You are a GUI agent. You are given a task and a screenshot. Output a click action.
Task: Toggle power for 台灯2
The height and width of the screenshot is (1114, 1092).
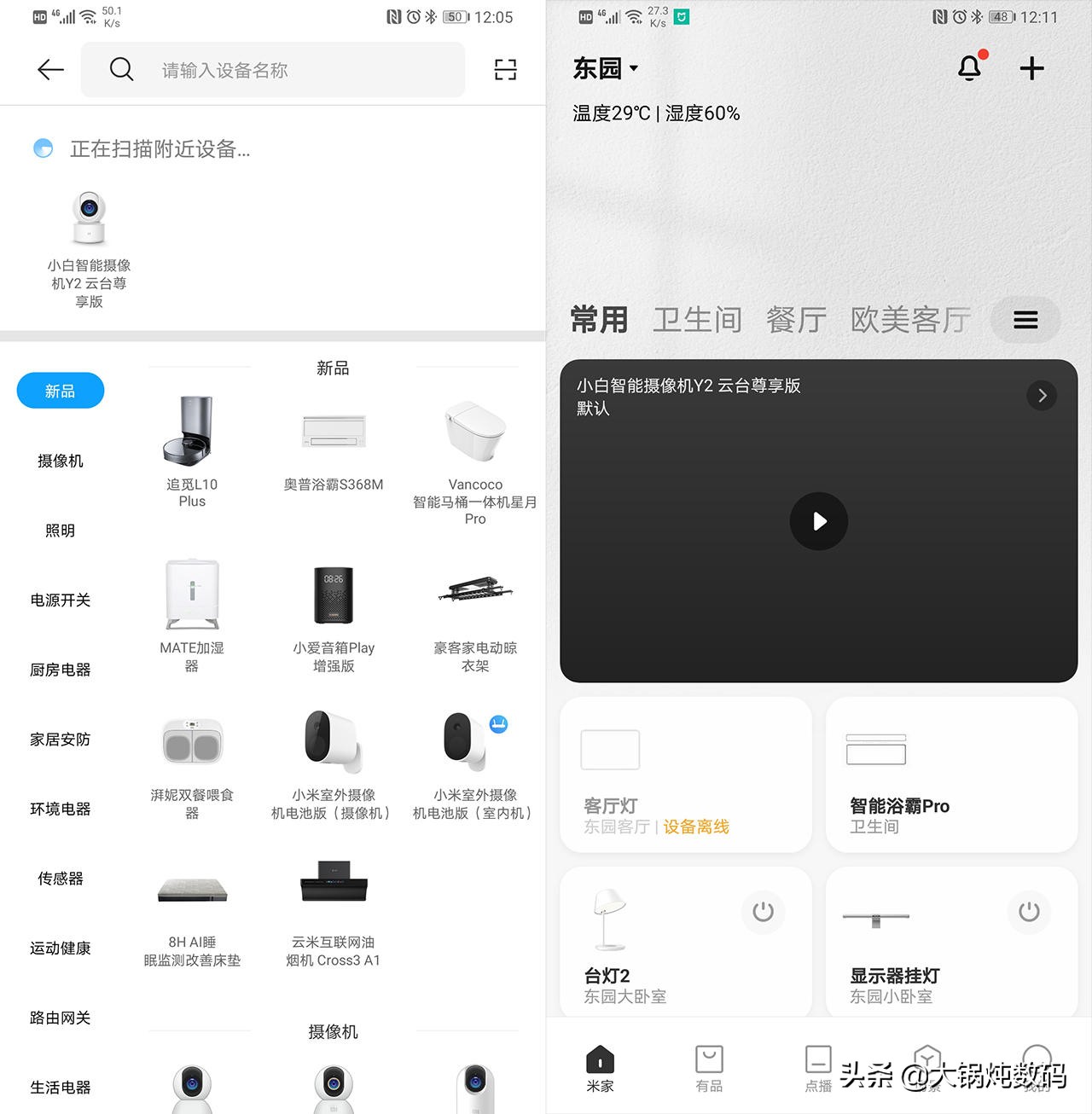pos(763,913)
